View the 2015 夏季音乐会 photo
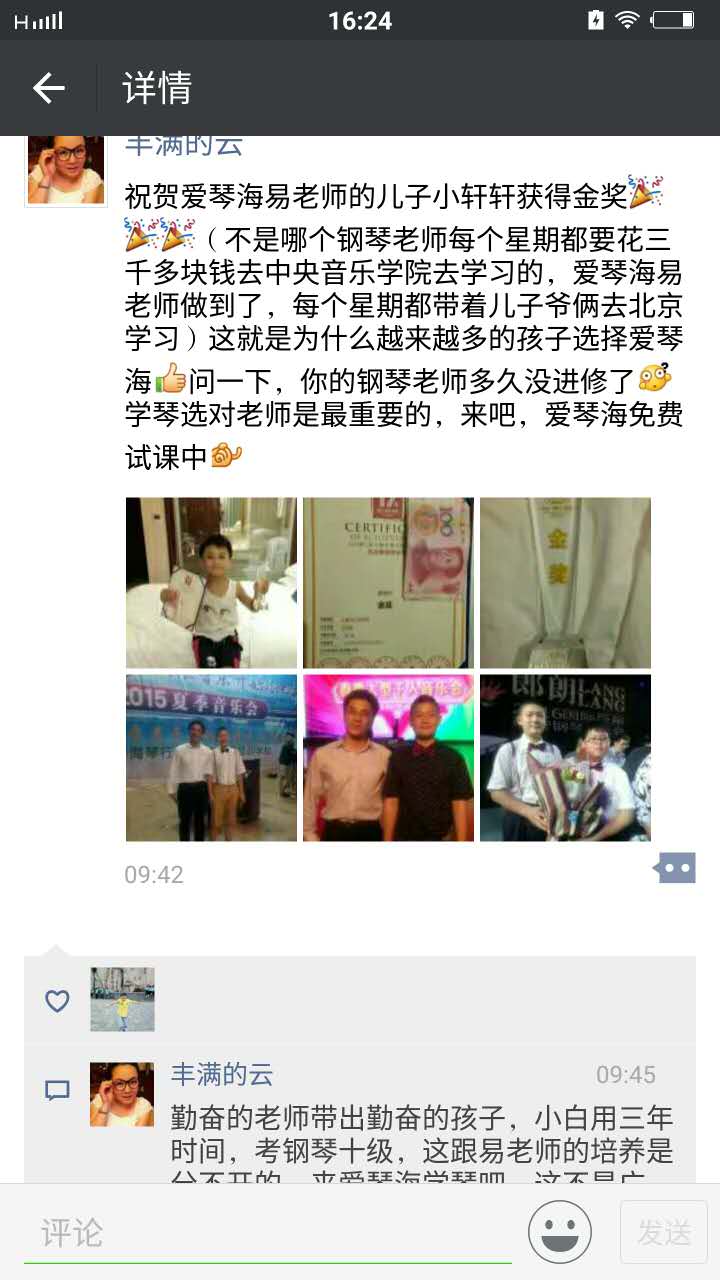This screenshot has width=720, height=1280. tap(211, 758)
